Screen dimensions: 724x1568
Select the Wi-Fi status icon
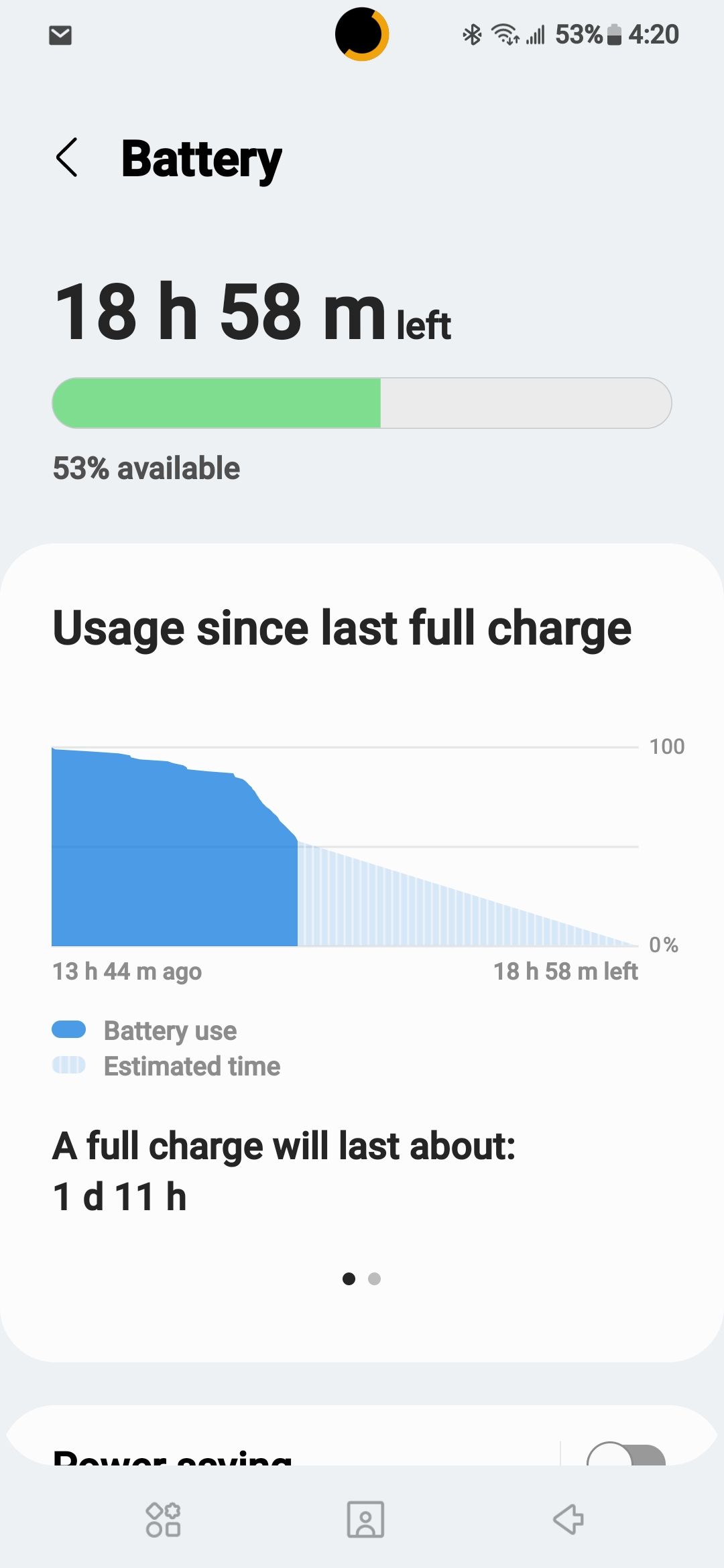click(x=503, y=35)
